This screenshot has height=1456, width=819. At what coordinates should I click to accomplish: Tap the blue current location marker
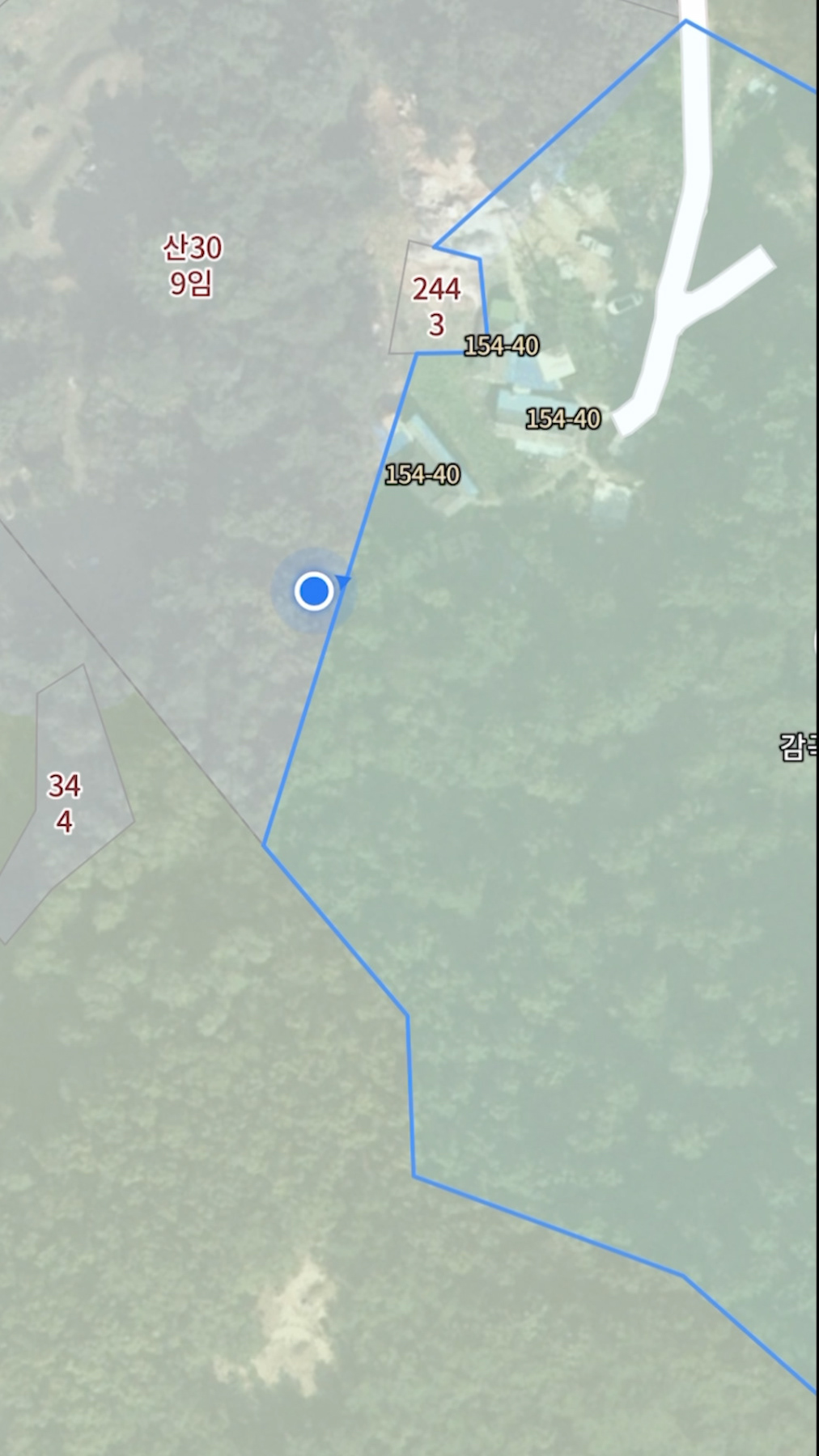(314, 591)
